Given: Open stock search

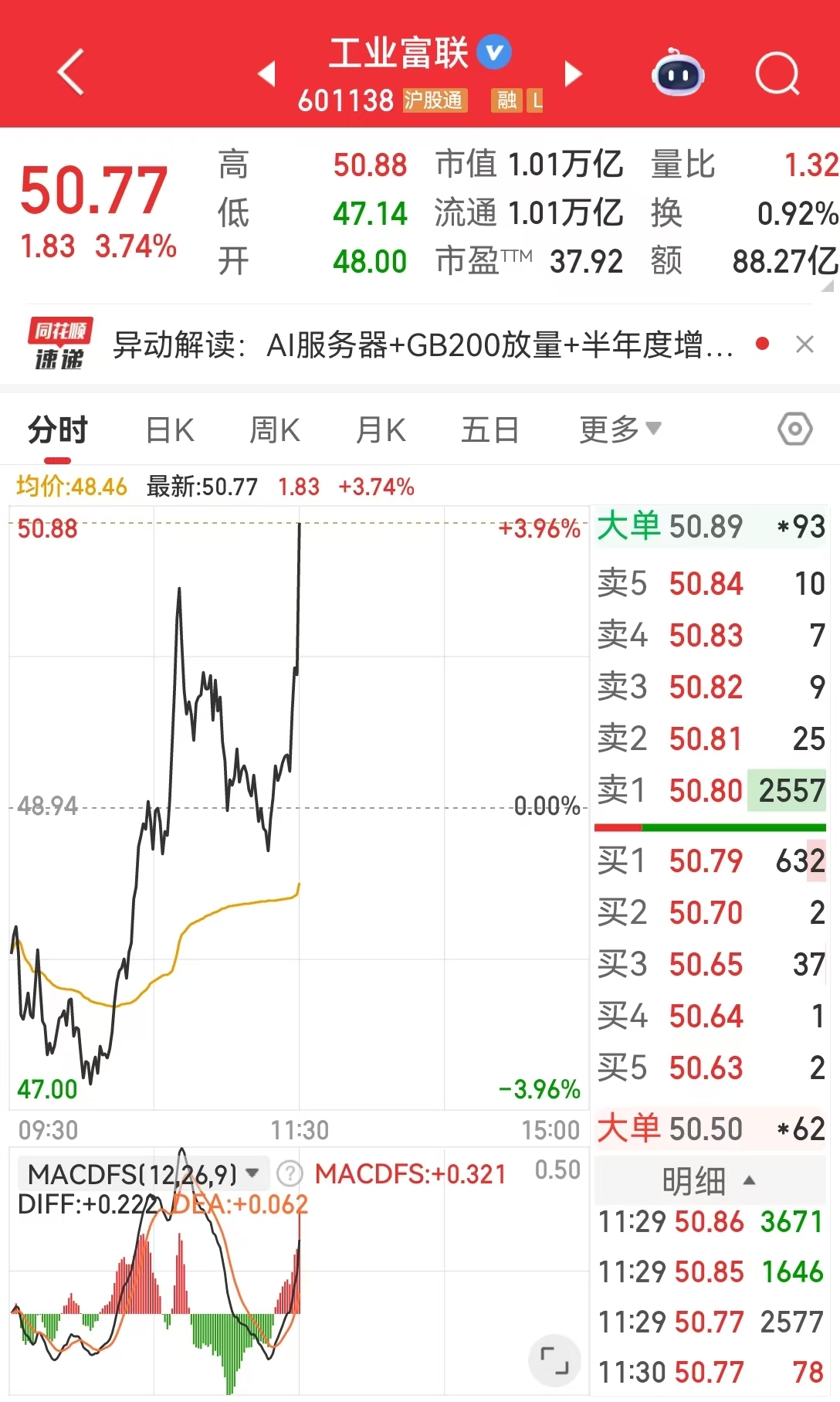Looking at the screenshot, I should (777, 73).
